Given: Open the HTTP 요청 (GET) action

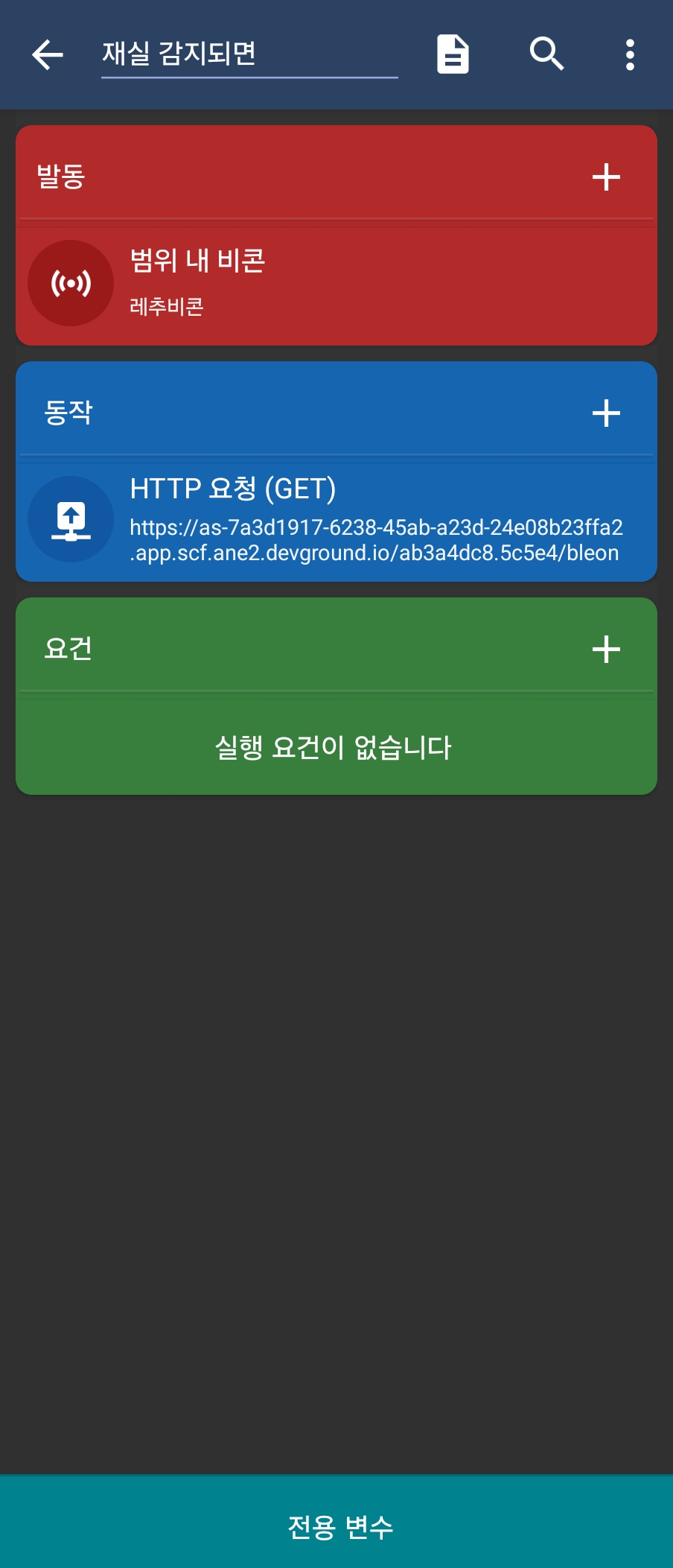Looking at the screenshot, I should point(335,519).
